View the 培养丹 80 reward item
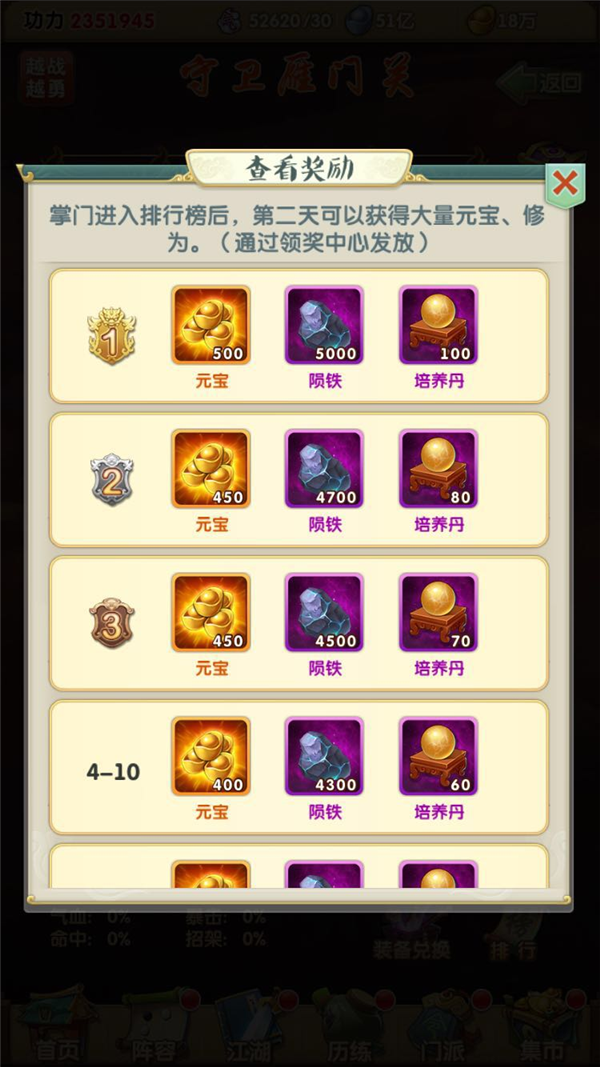The height and width of the screenshot is (1067, 600). (x=438, y=469)
